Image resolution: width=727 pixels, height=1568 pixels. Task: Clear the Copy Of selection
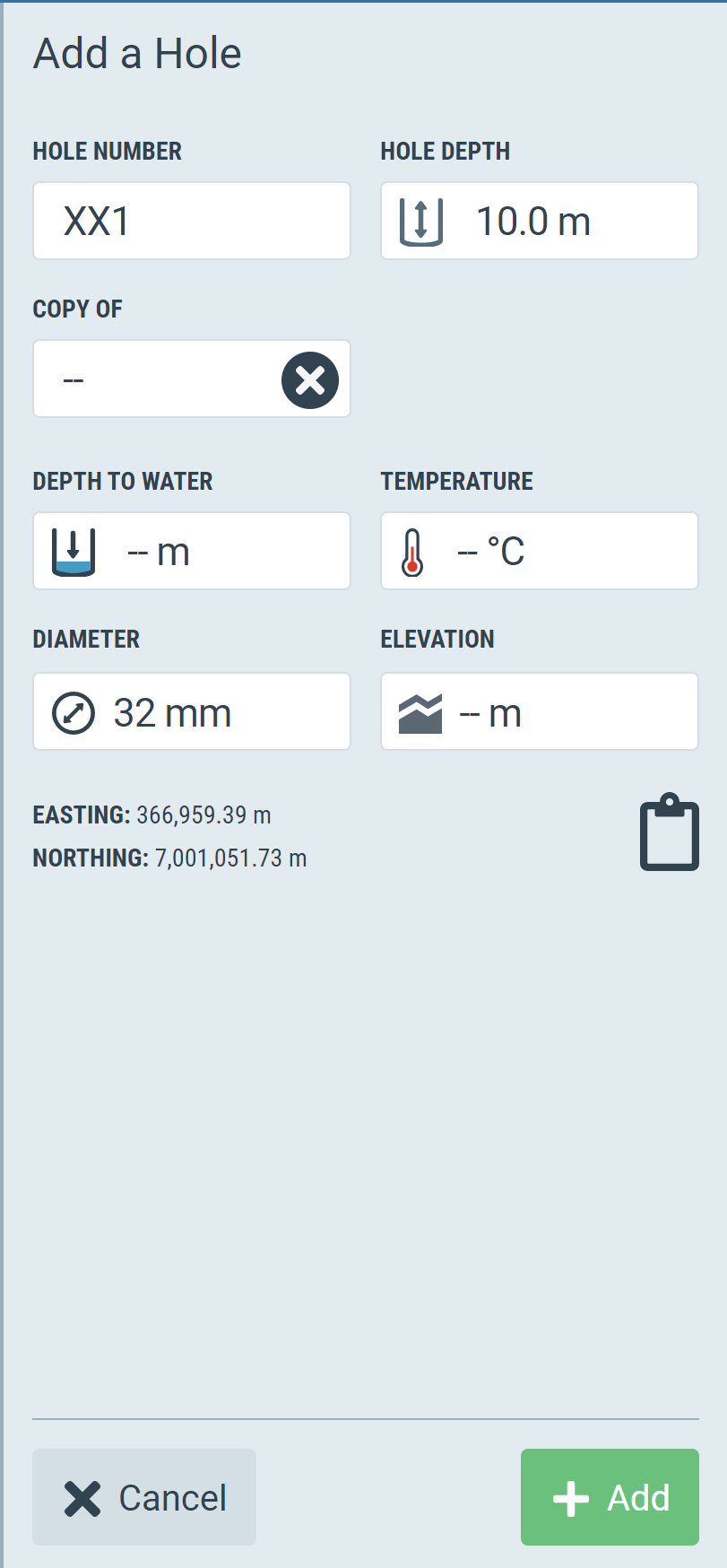point(310,380)
